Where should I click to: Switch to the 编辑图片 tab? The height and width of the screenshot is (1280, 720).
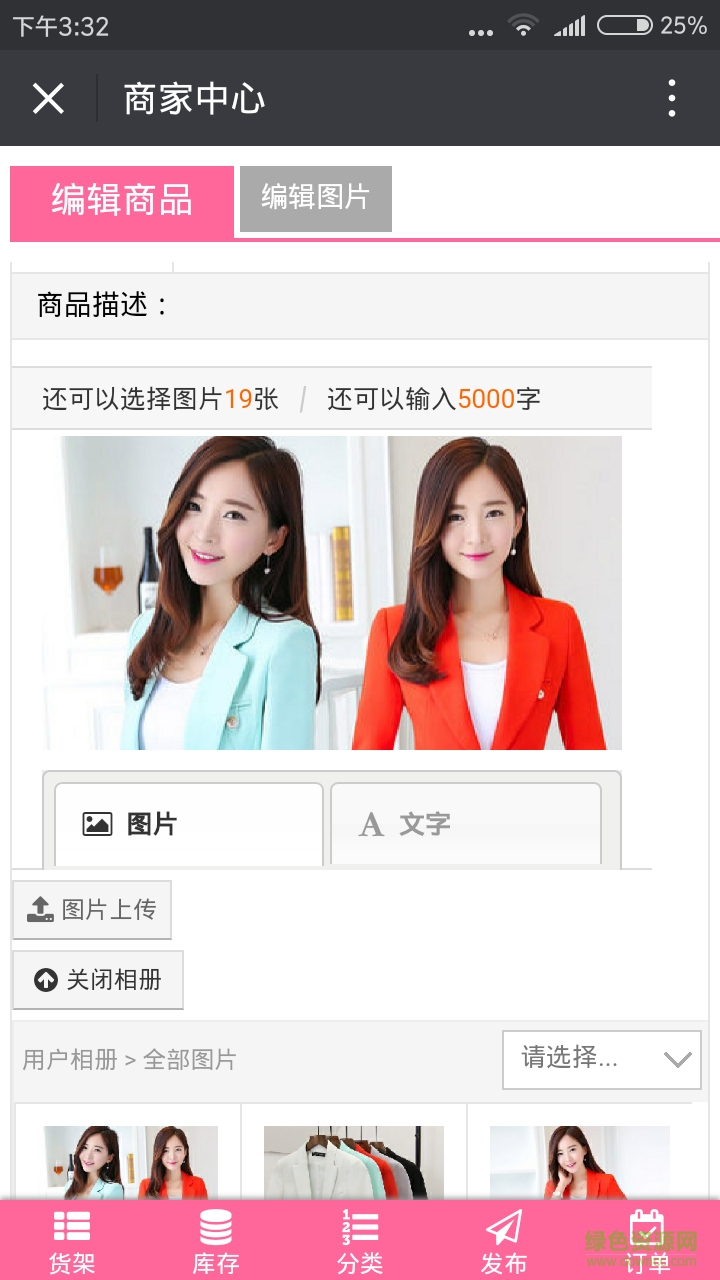[x=315, y=198]
